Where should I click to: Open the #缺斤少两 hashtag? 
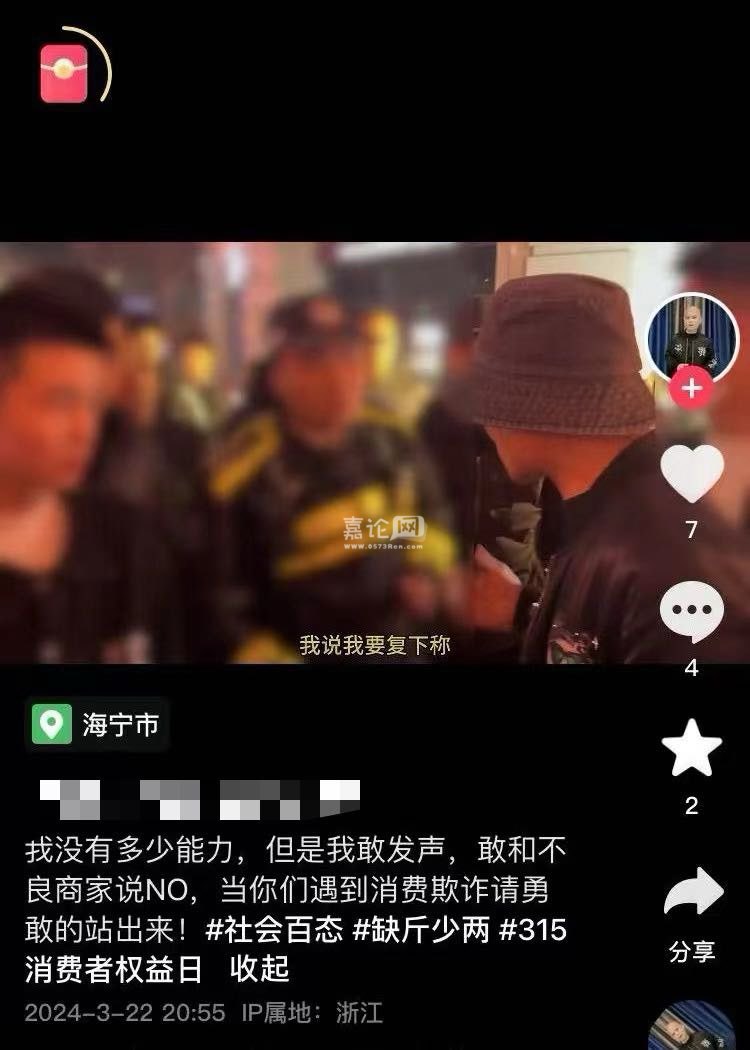coord(422,930)
